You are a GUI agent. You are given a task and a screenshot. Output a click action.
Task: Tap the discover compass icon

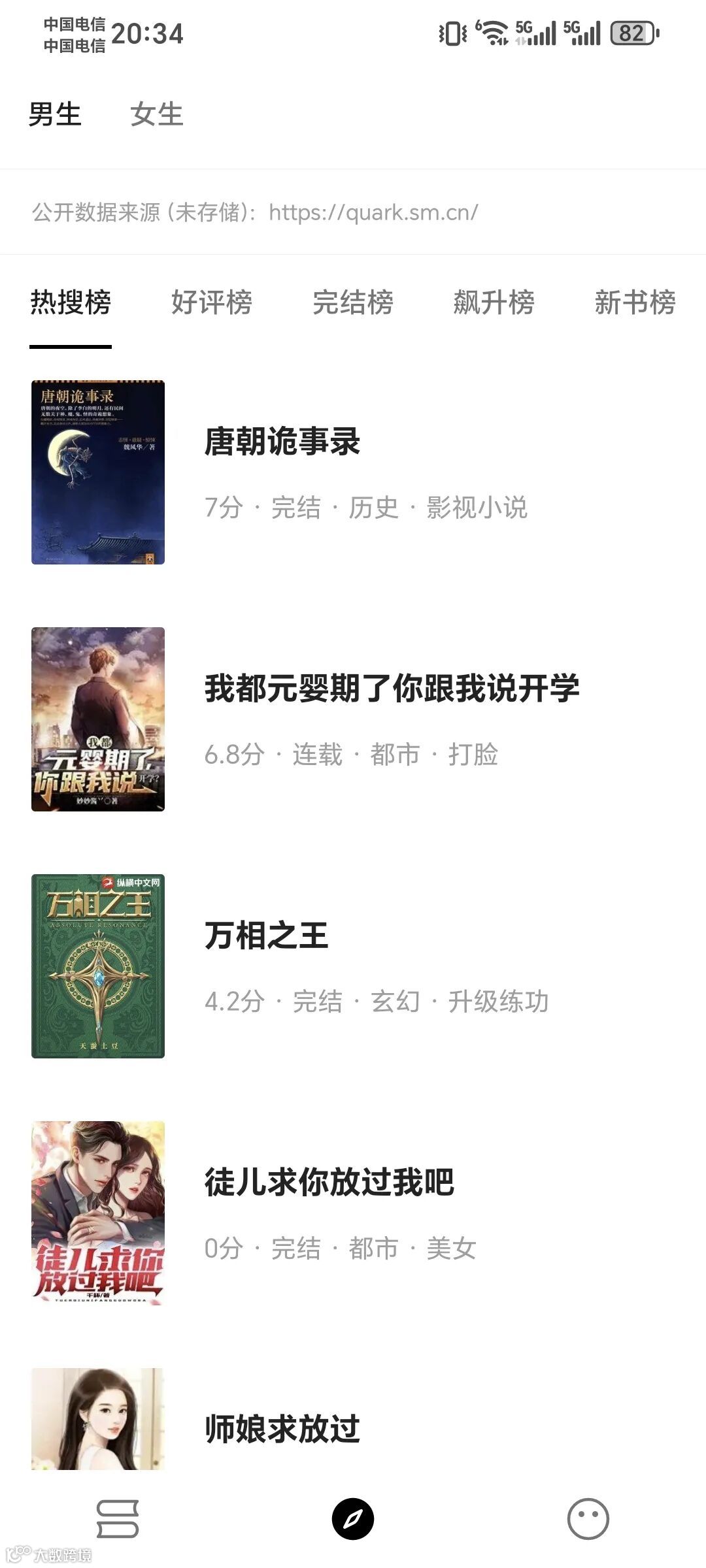353,1518
